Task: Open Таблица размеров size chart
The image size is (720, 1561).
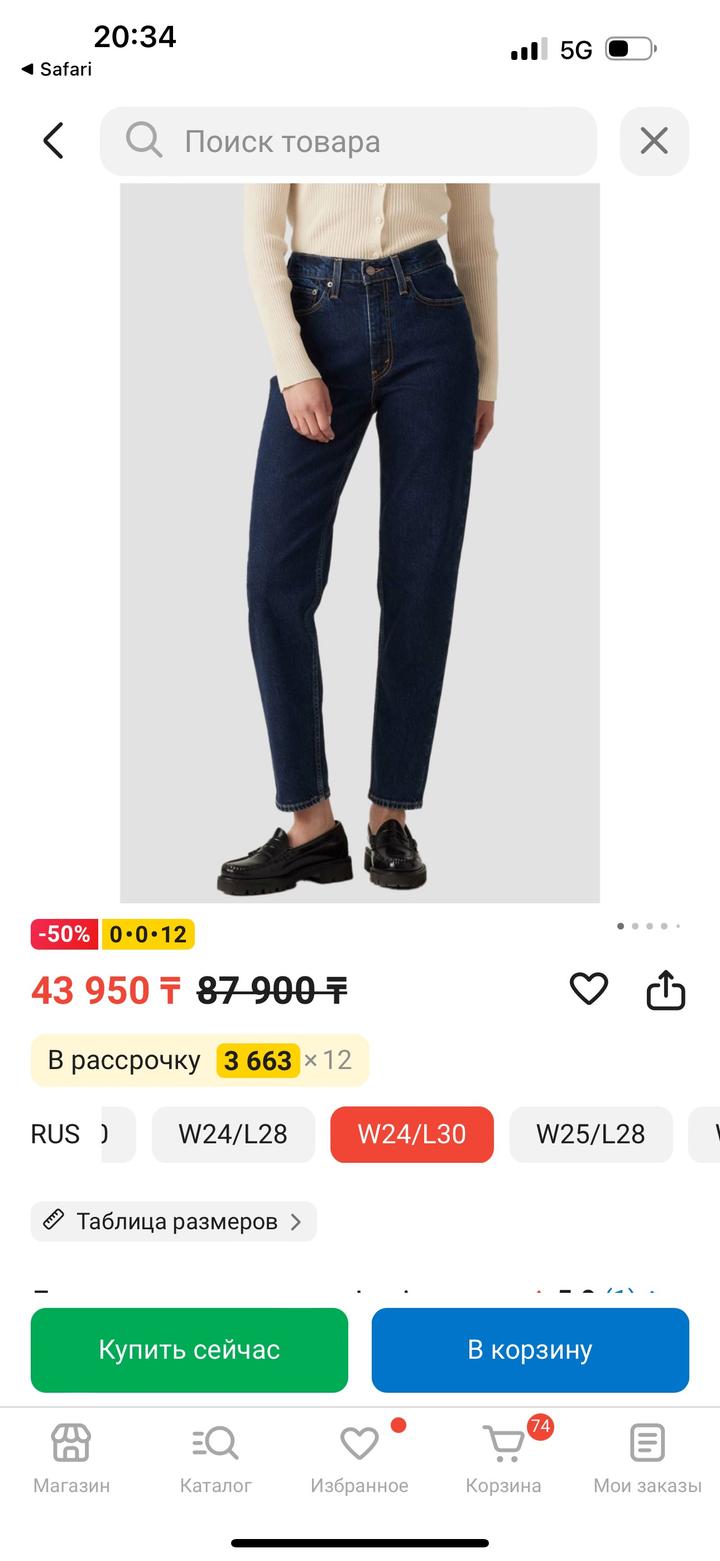Action: coord(172,1221)
